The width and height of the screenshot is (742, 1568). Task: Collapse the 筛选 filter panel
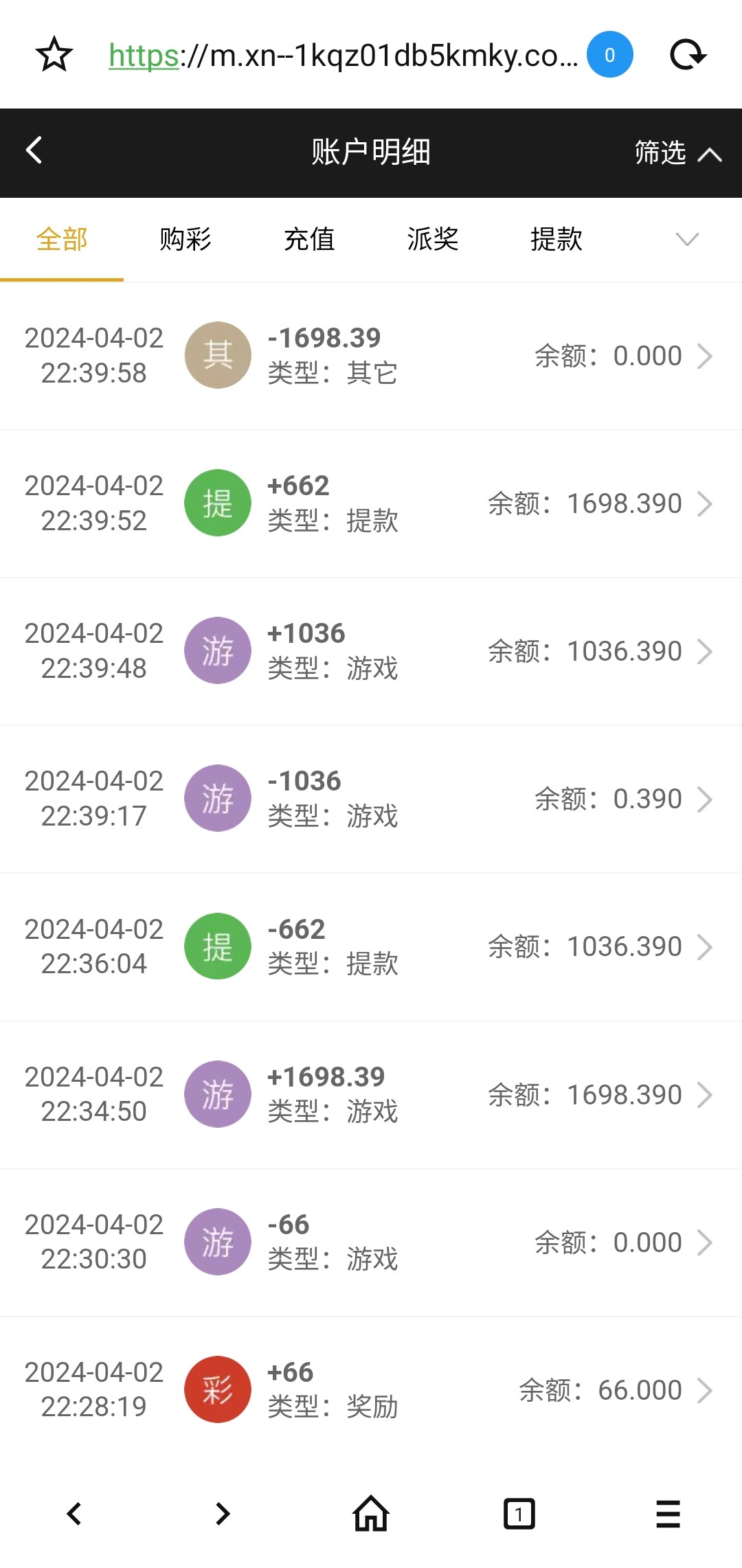[677, 152]
